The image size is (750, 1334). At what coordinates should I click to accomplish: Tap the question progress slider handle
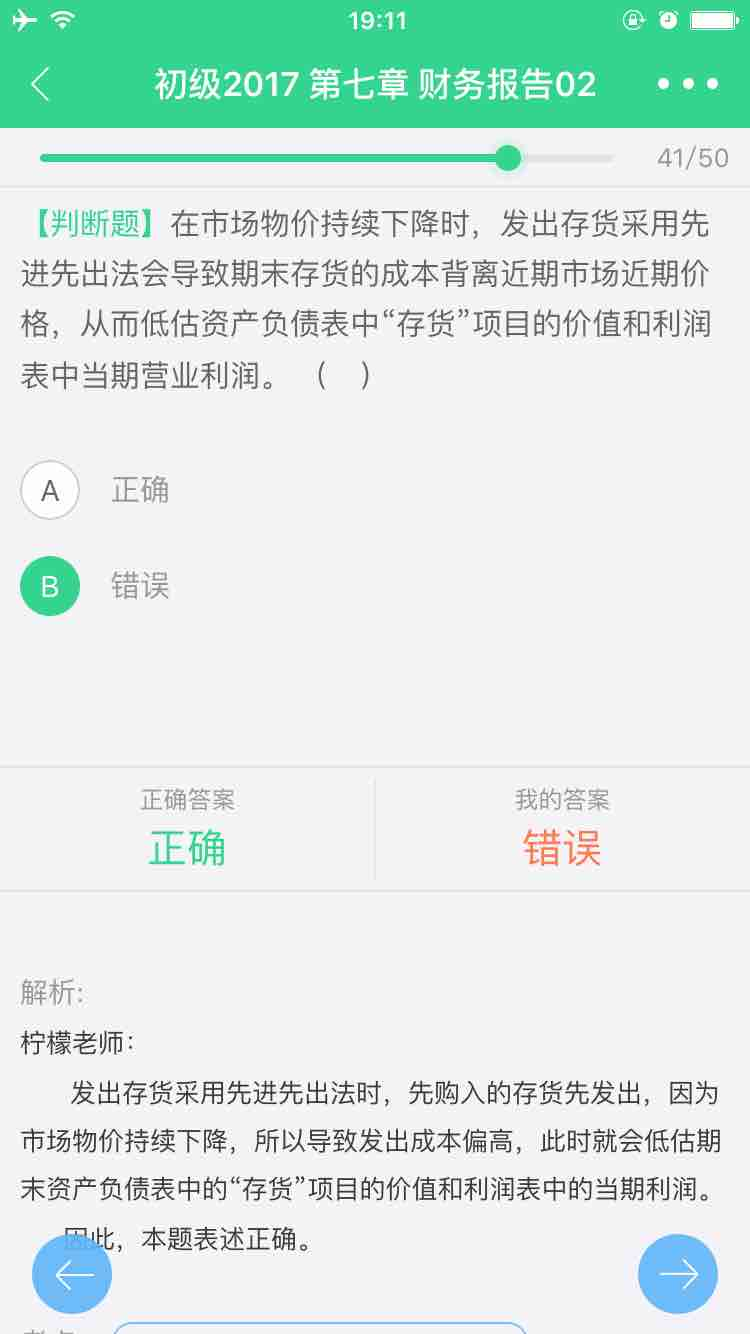508,158
